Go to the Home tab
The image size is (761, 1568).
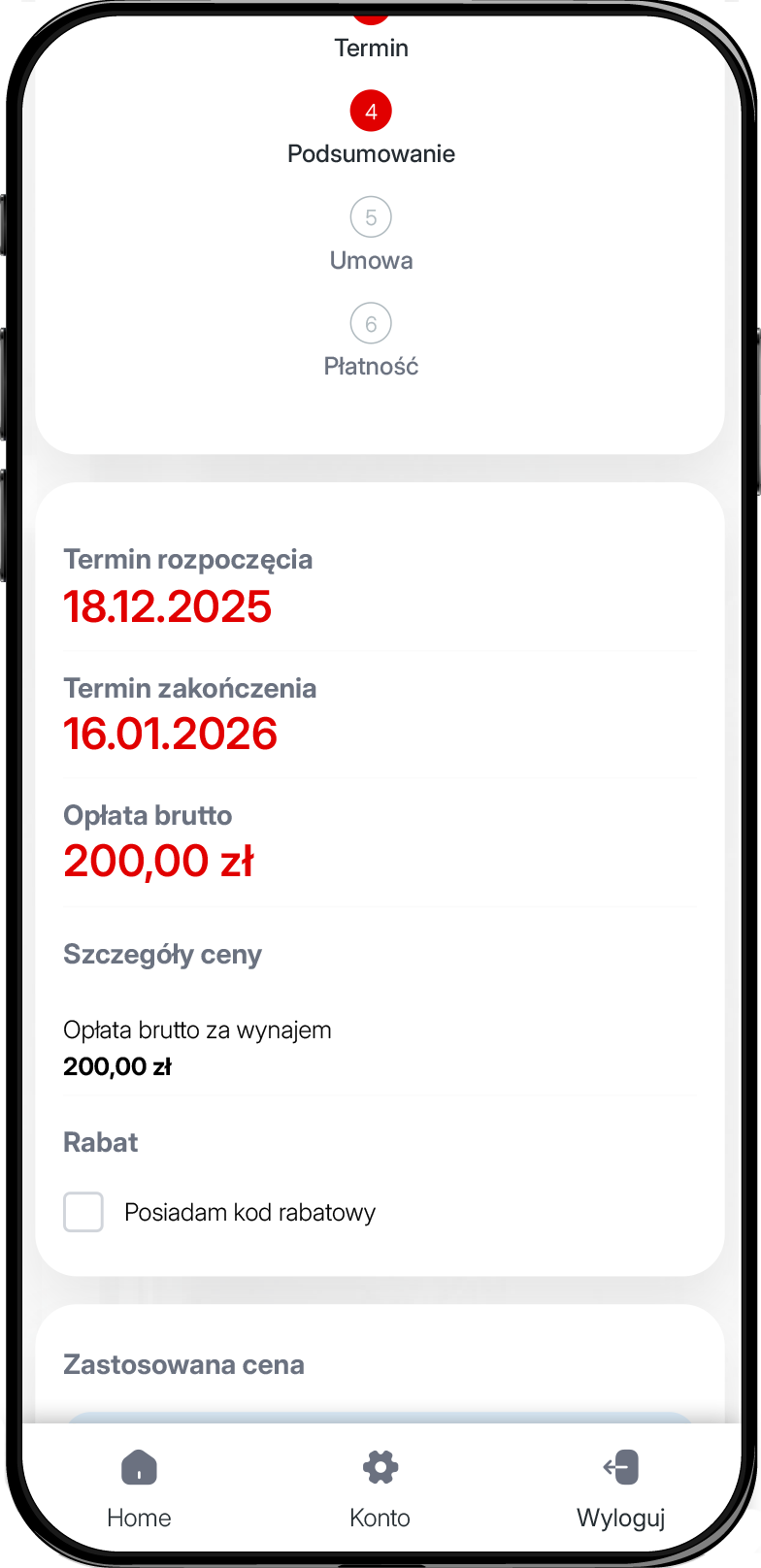139,1486
